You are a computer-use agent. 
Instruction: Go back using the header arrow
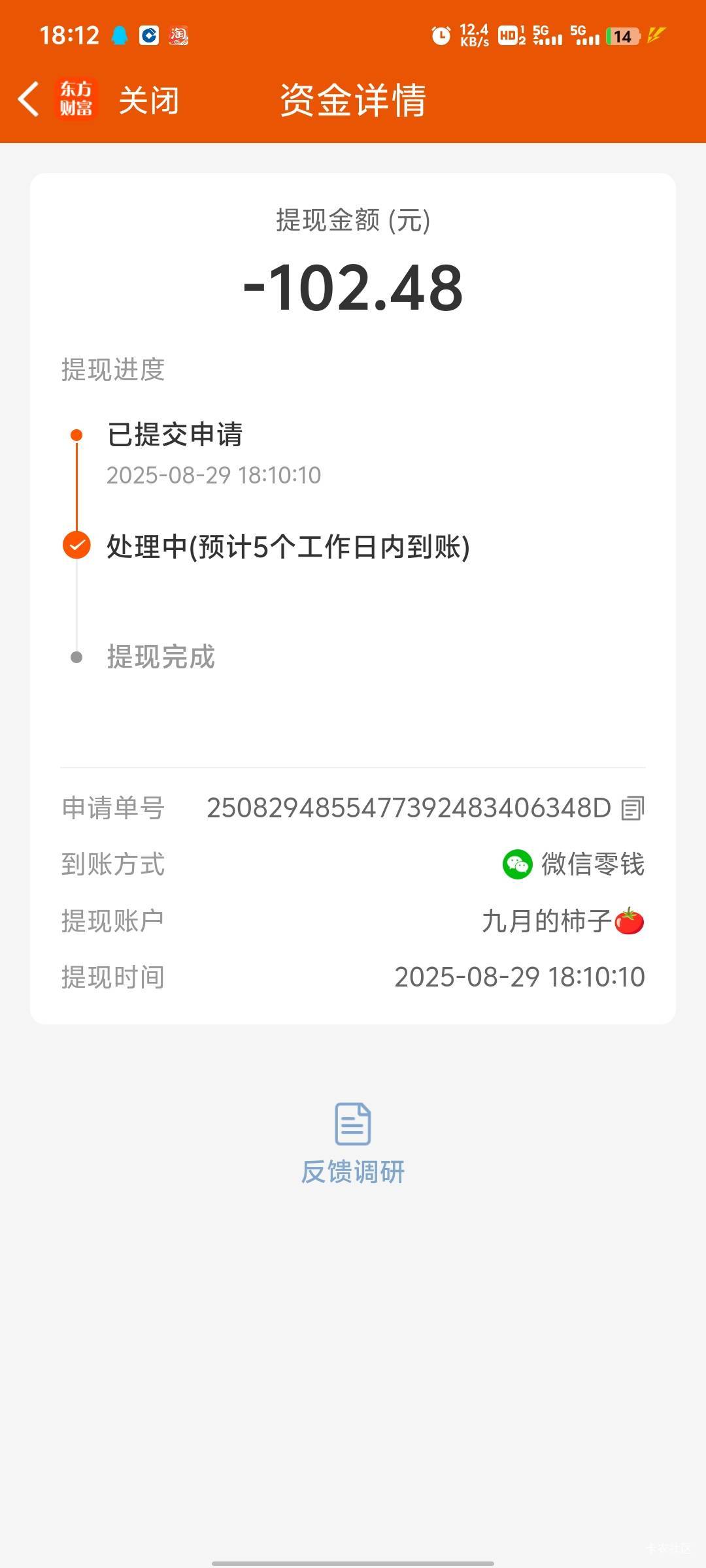(29, 100)
